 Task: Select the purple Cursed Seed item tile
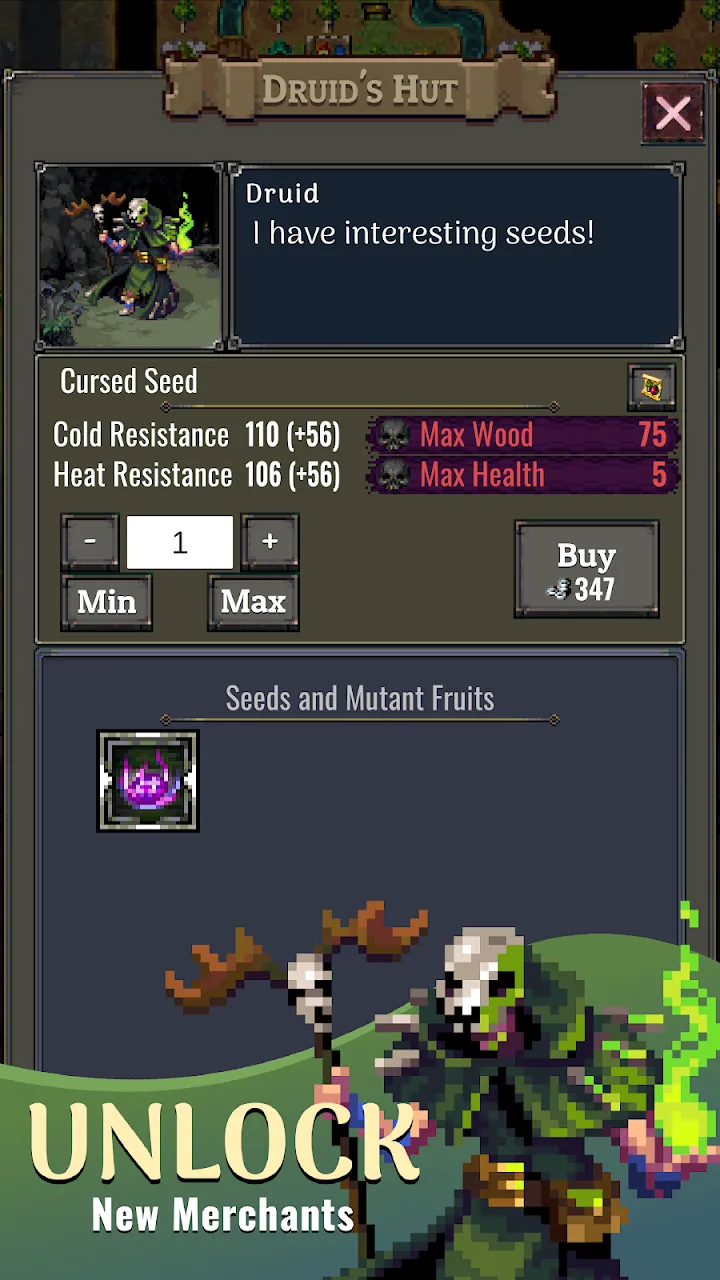pos(148,781)
